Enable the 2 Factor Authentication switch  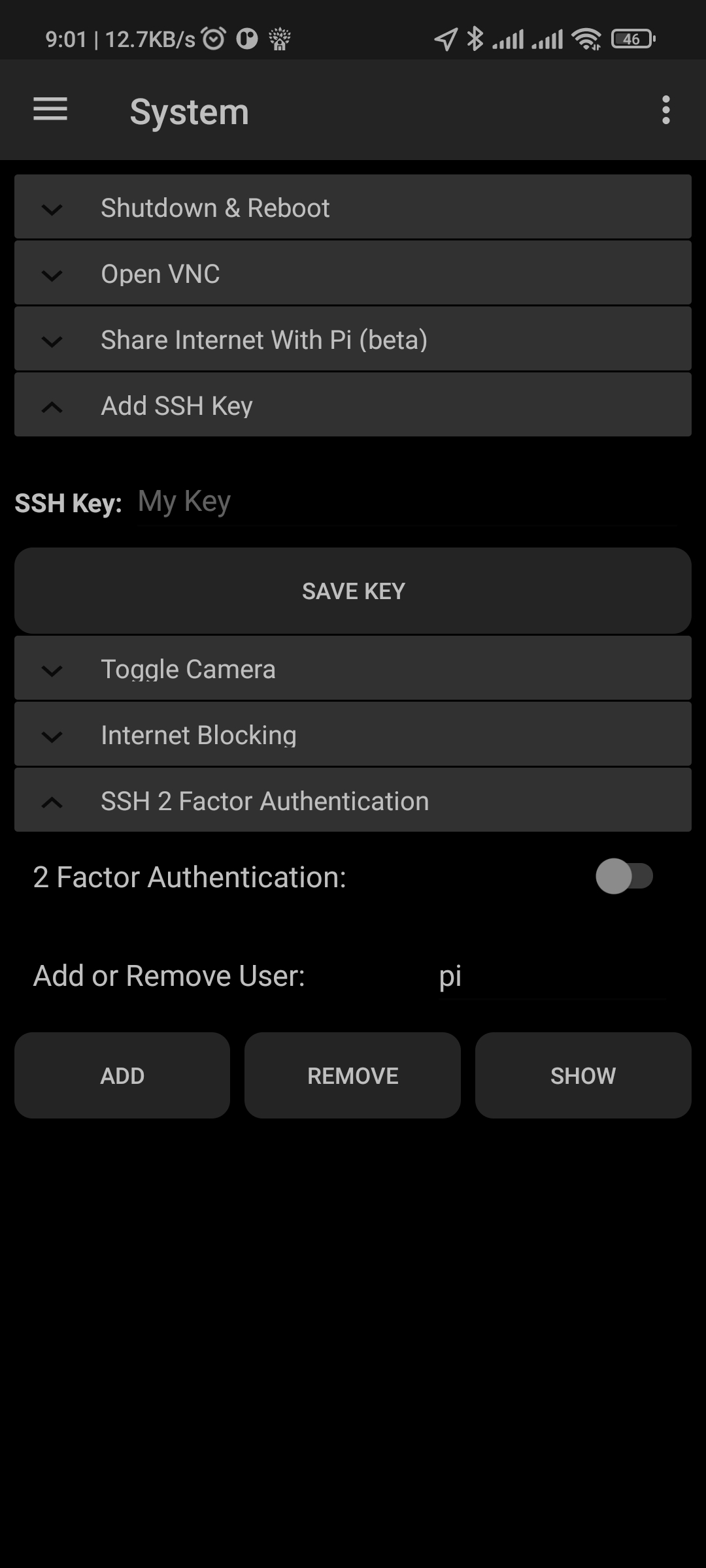click(624, 876)
